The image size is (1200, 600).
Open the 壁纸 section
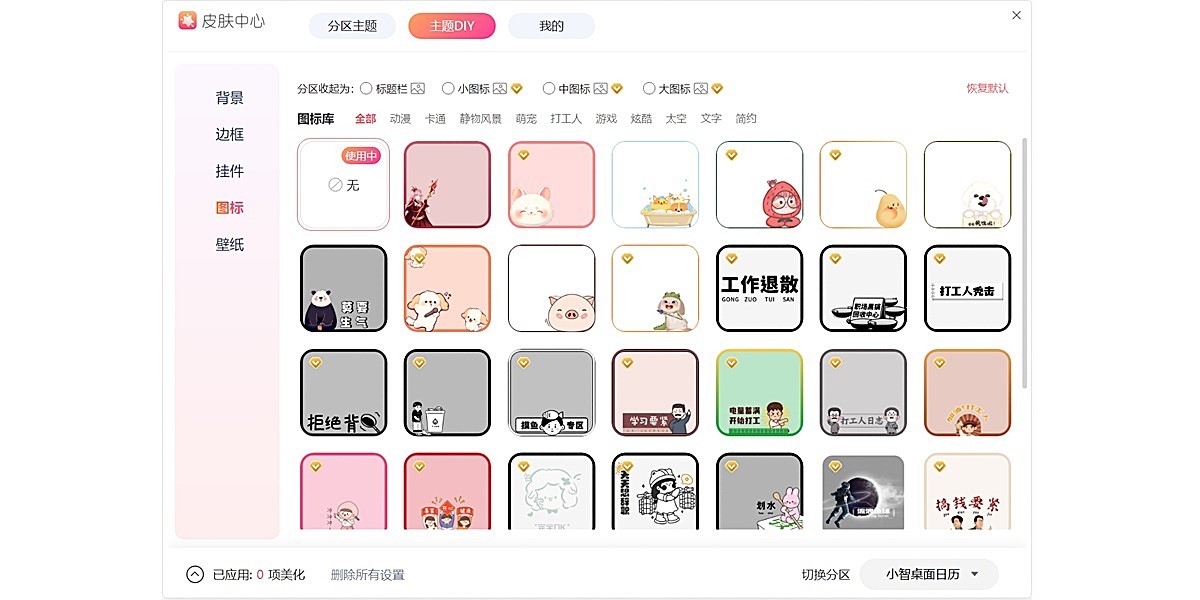(229, 245)
